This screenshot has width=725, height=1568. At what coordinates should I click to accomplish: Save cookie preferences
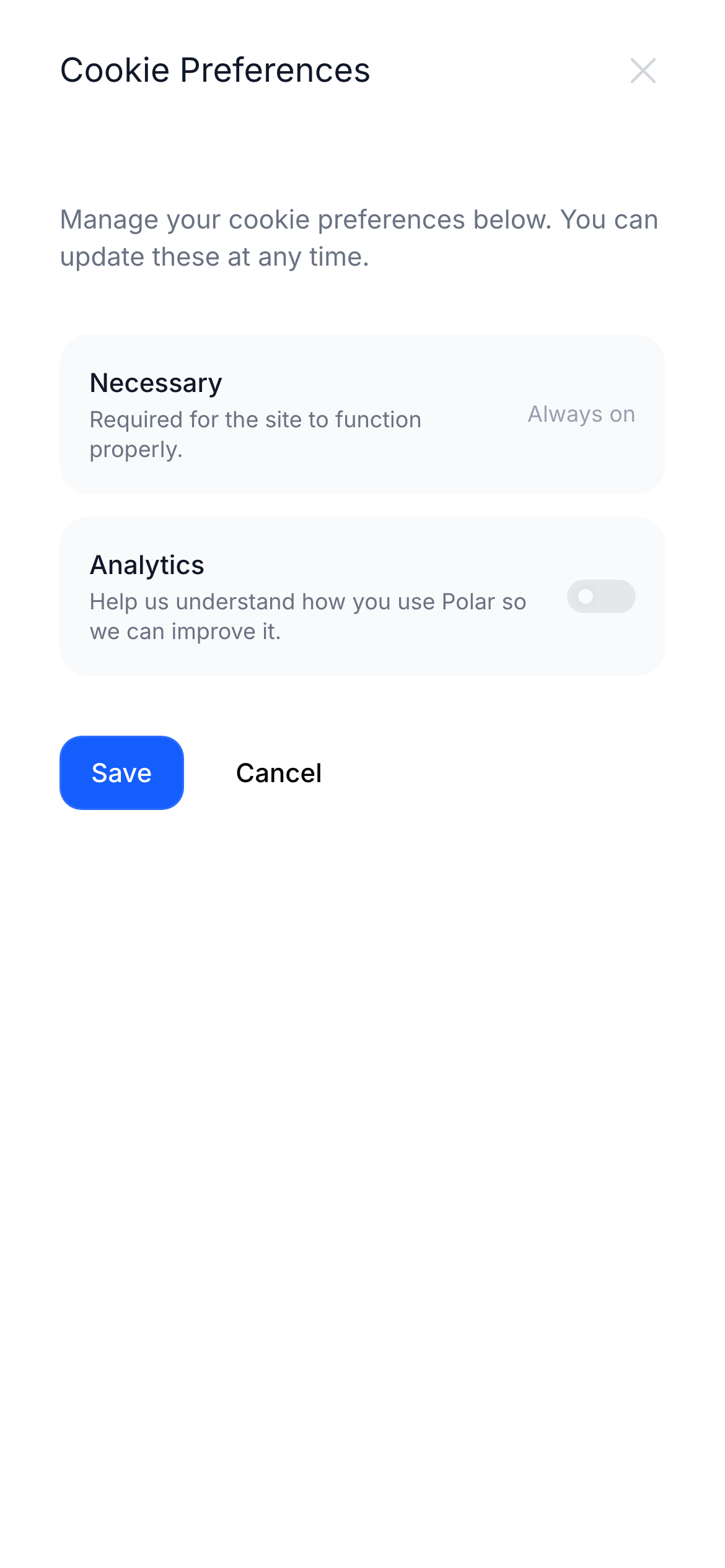point(121,772)
